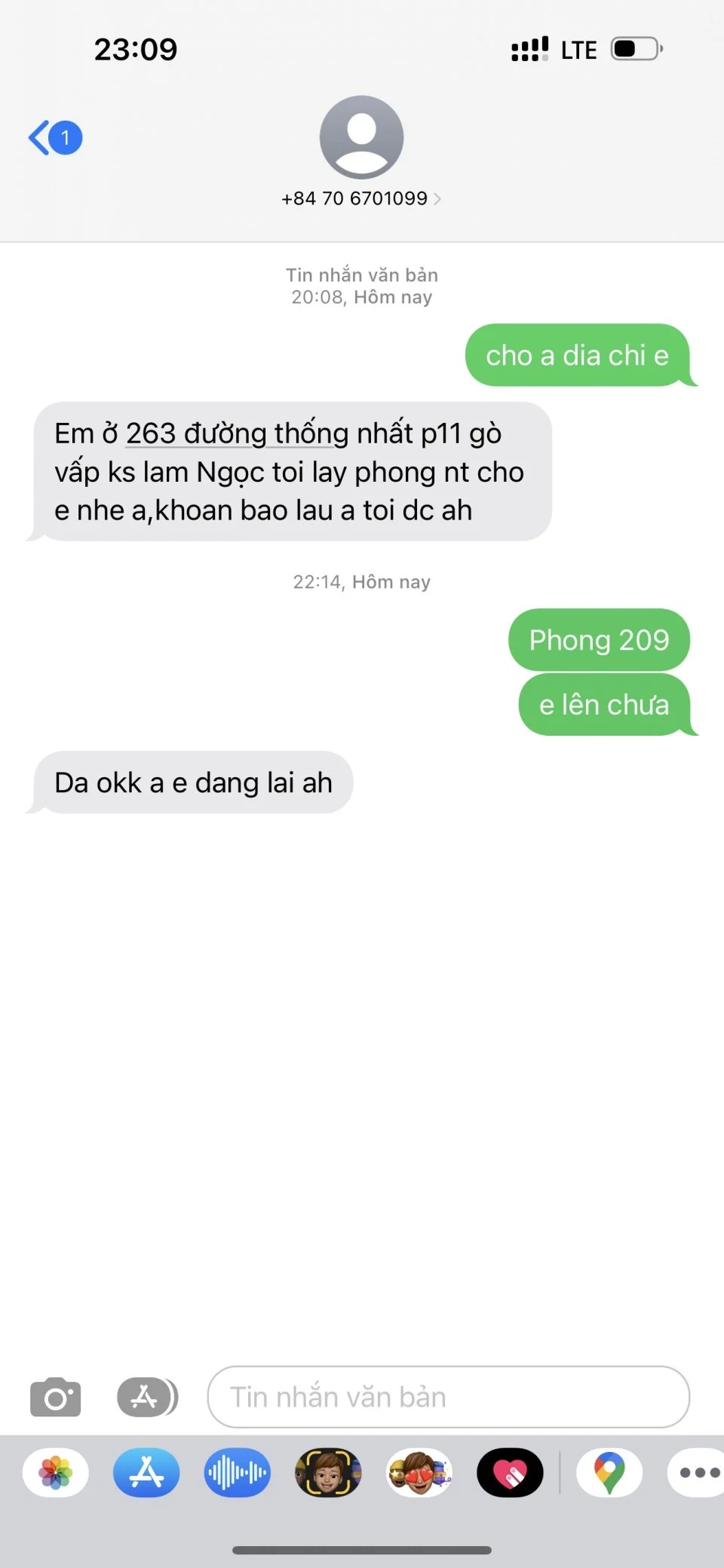Open contact details for +84 70 6701099

[361, 198]
